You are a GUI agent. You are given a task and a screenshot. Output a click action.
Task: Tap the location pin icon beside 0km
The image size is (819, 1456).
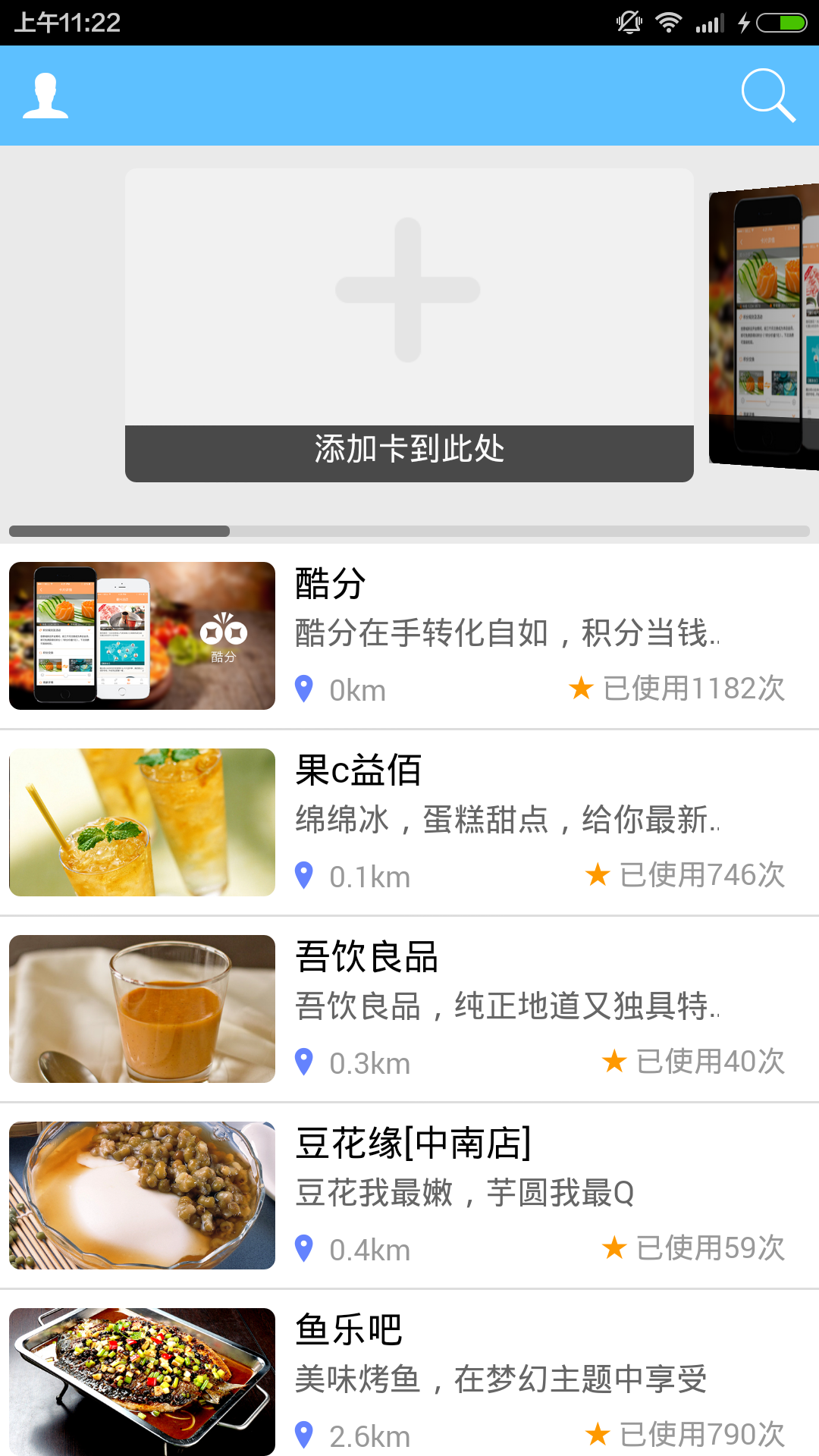pyautogui.click(x=304, y=690)
